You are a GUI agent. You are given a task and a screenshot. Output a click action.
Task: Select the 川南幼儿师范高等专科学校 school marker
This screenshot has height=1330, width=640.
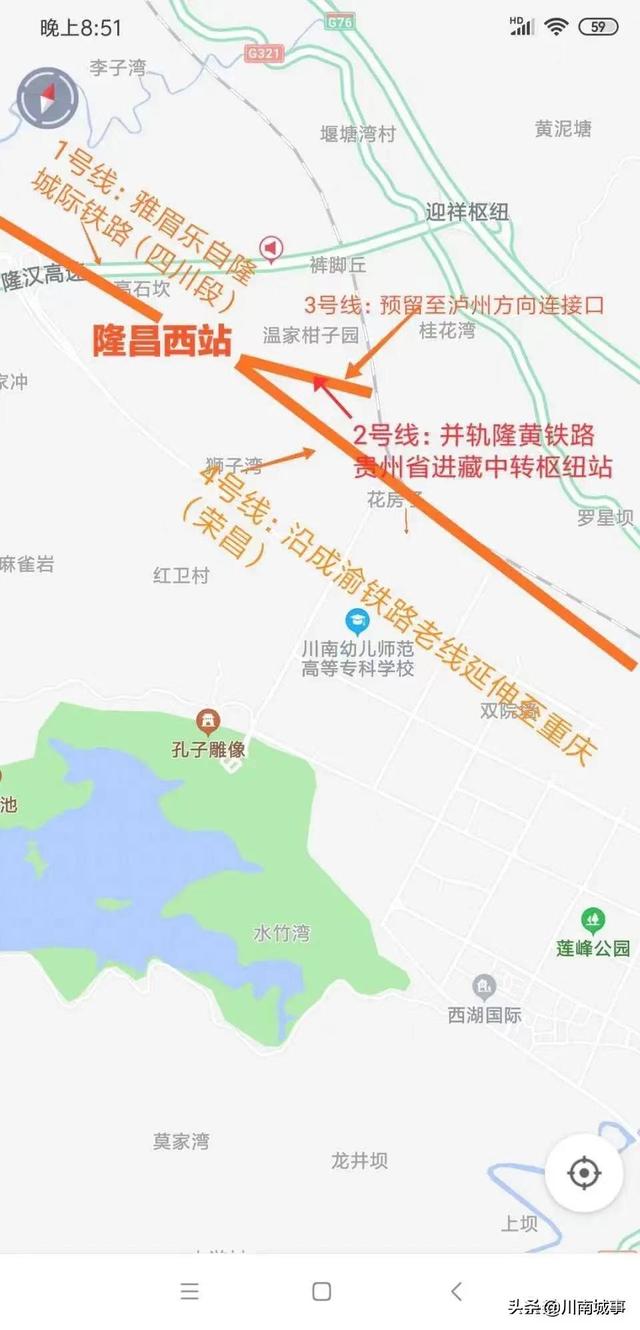pos(357,621)
